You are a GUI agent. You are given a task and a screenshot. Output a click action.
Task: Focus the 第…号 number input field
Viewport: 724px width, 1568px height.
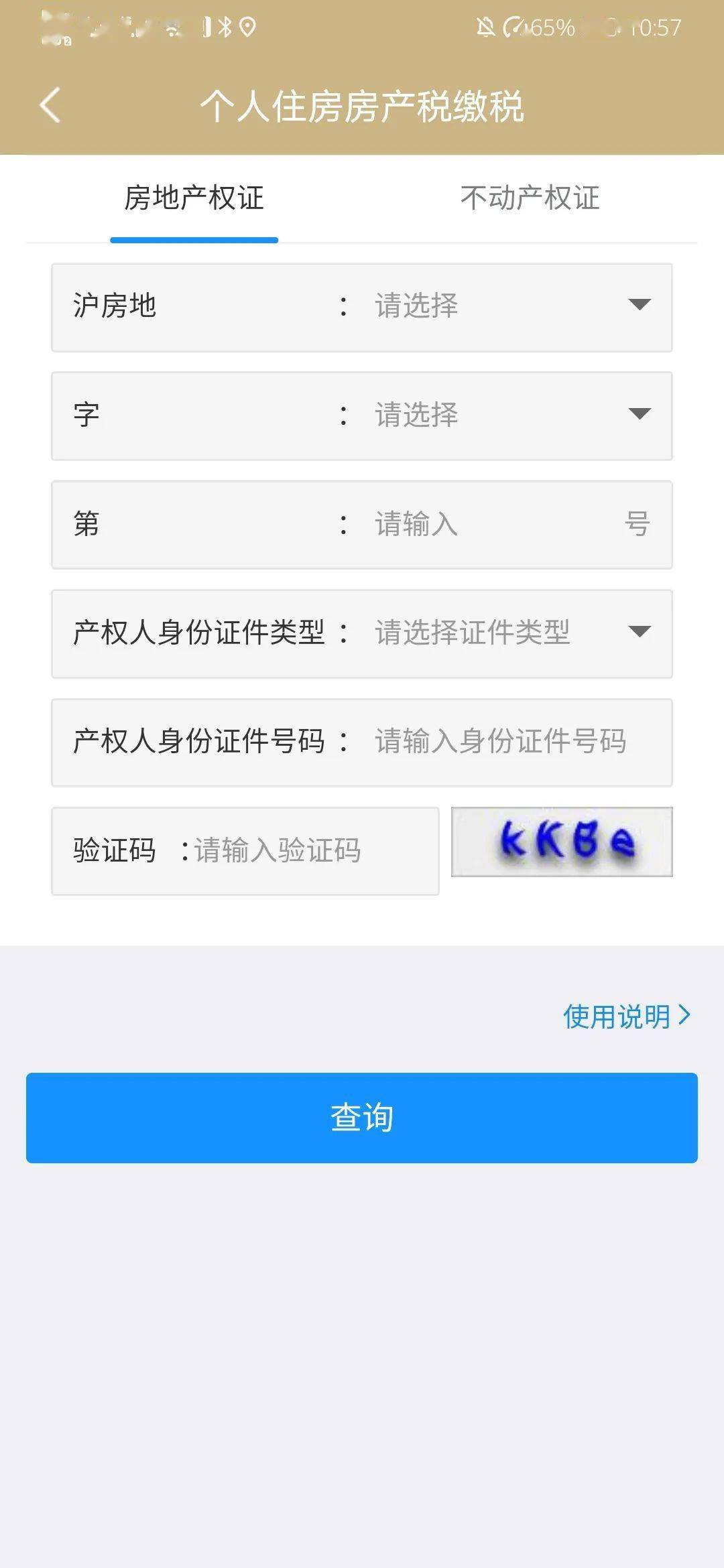pos(362,525)
